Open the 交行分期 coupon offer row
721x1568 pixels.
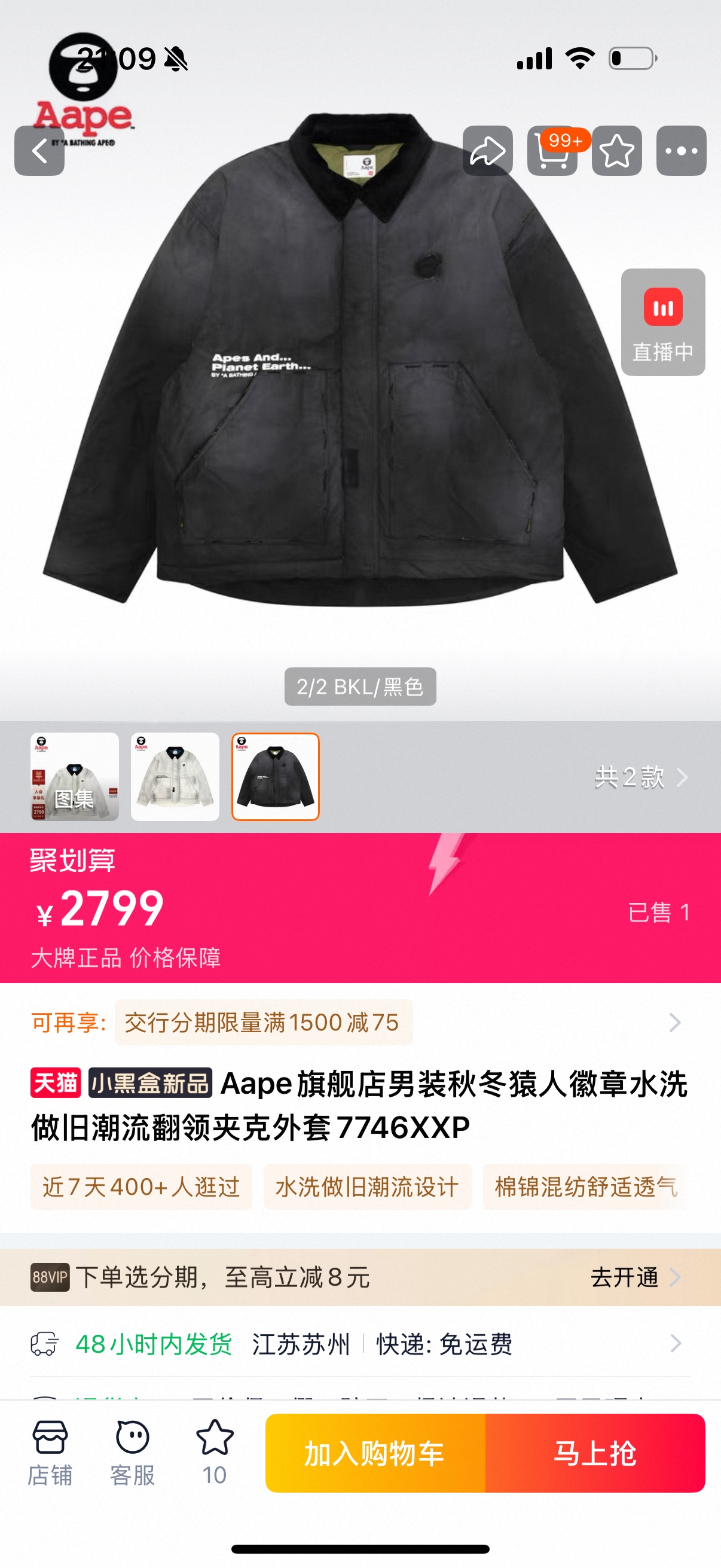pos(360,1023)
